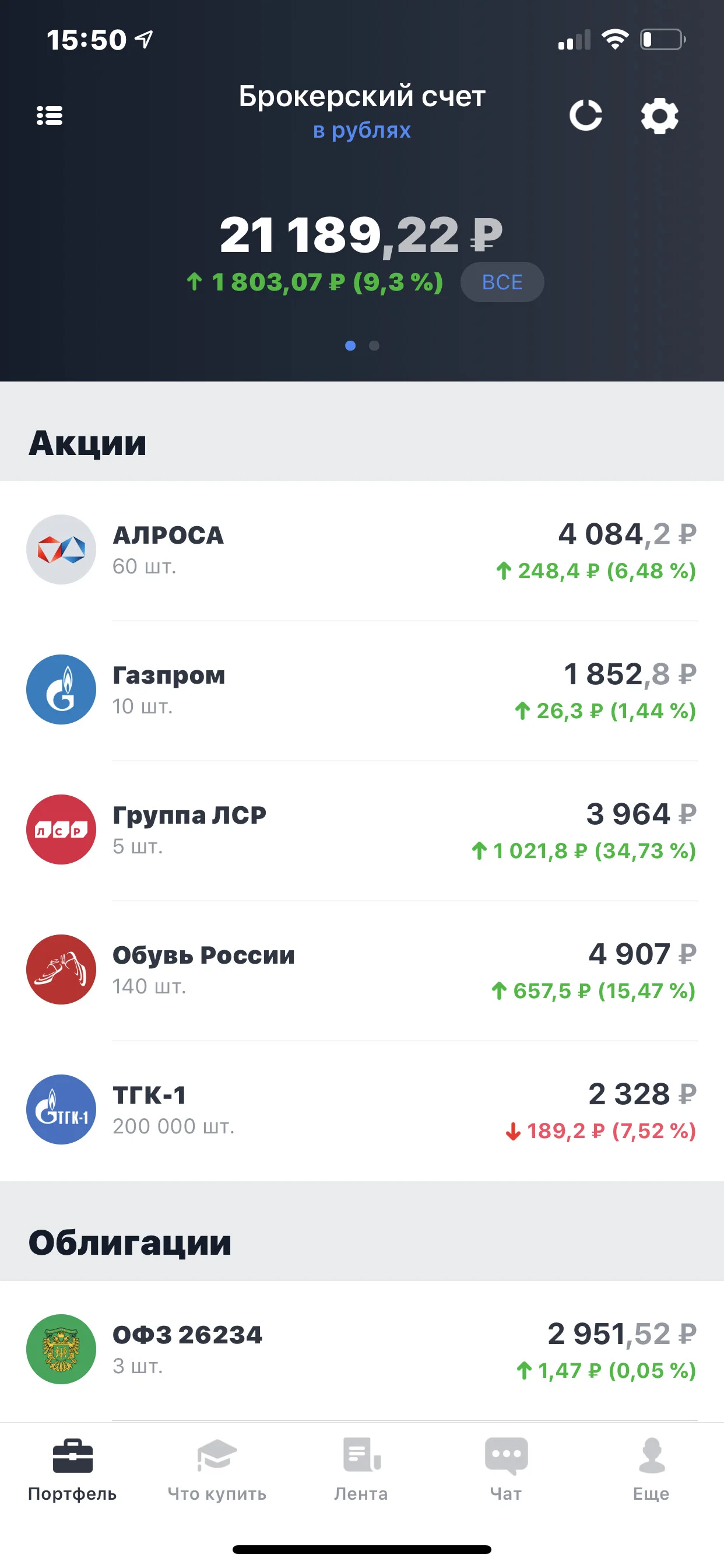Open the ТГК-1 stock position
This screenshot has height=1568, width=724.
pyautogui.click(x=362, y=1110)
